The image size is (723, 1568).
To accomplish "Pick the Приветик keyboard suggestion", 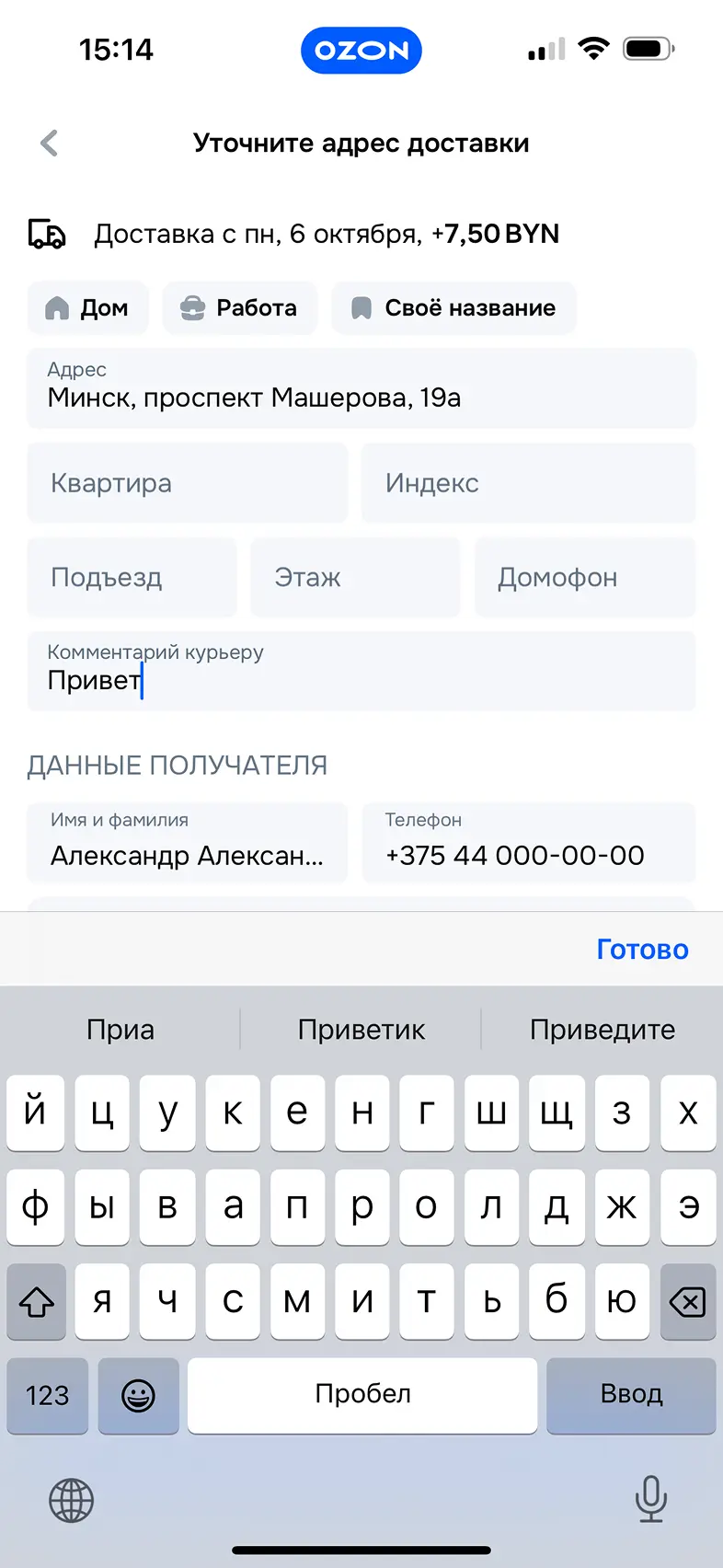I will [x=361, y=1030].
